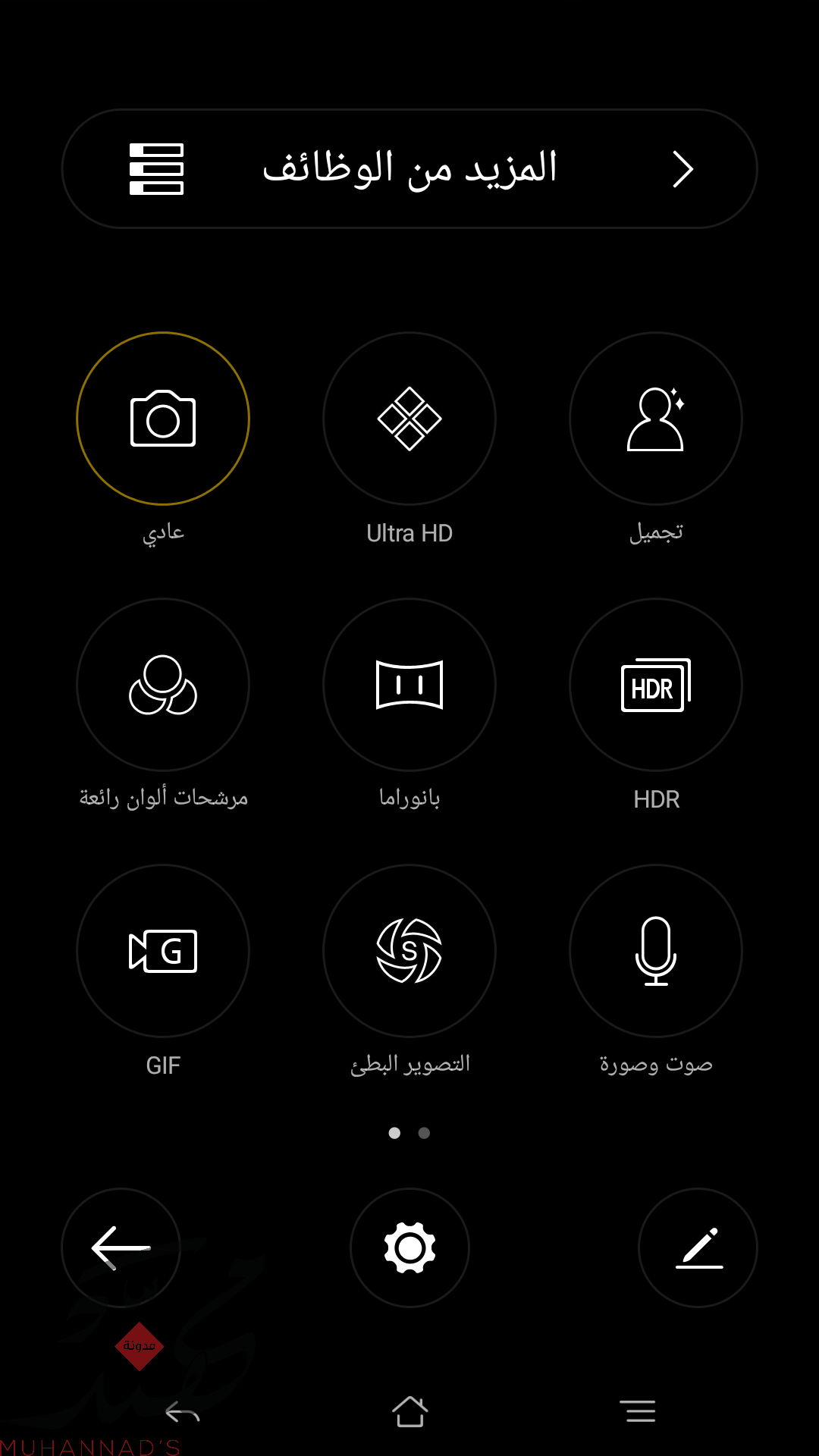
Task: Choose the panorama 'بانوراما' mode
Action: click(x=409, y=685)
